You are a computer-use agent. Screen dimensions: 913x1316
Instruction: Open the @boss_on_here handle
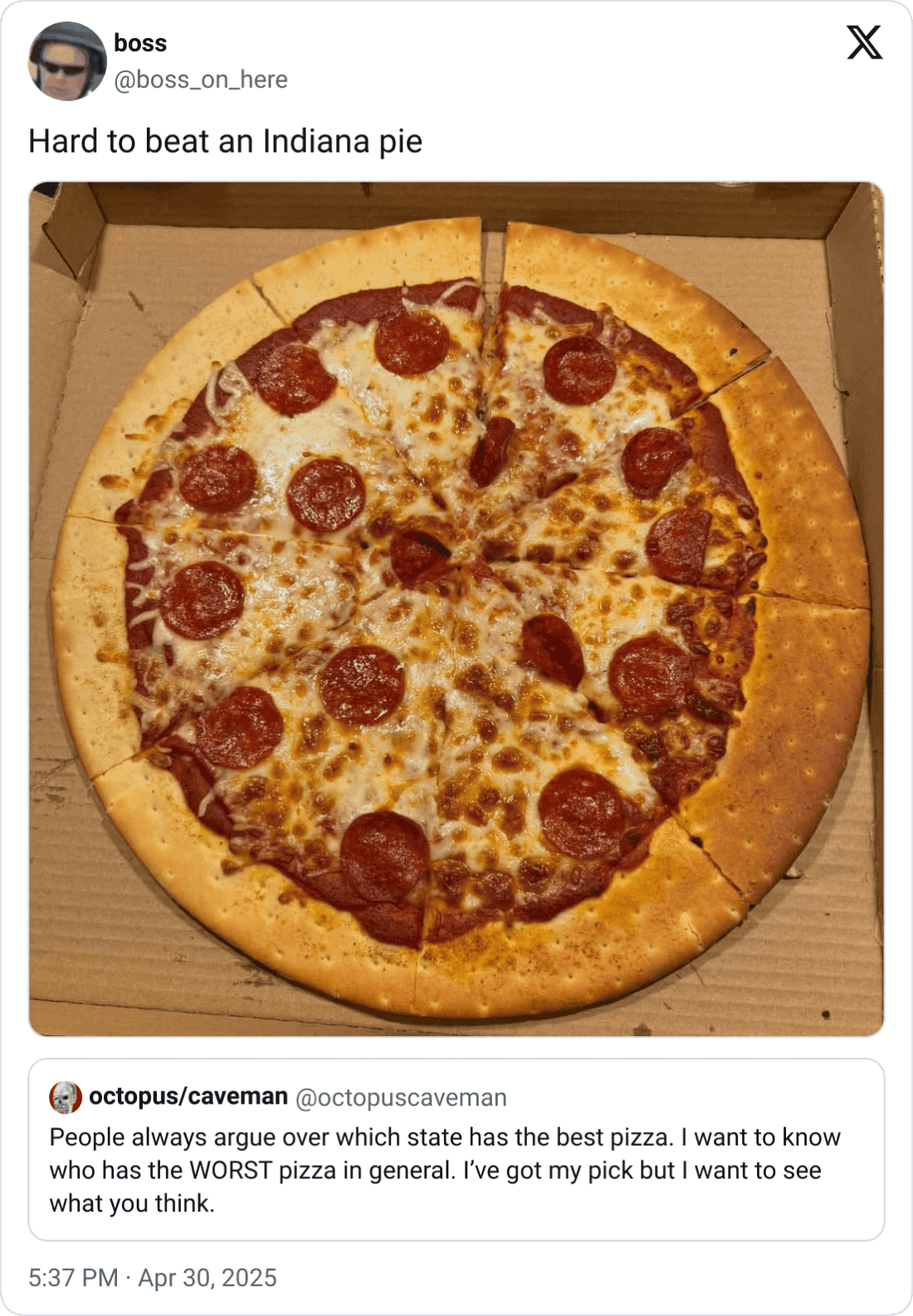pos(200,80)
